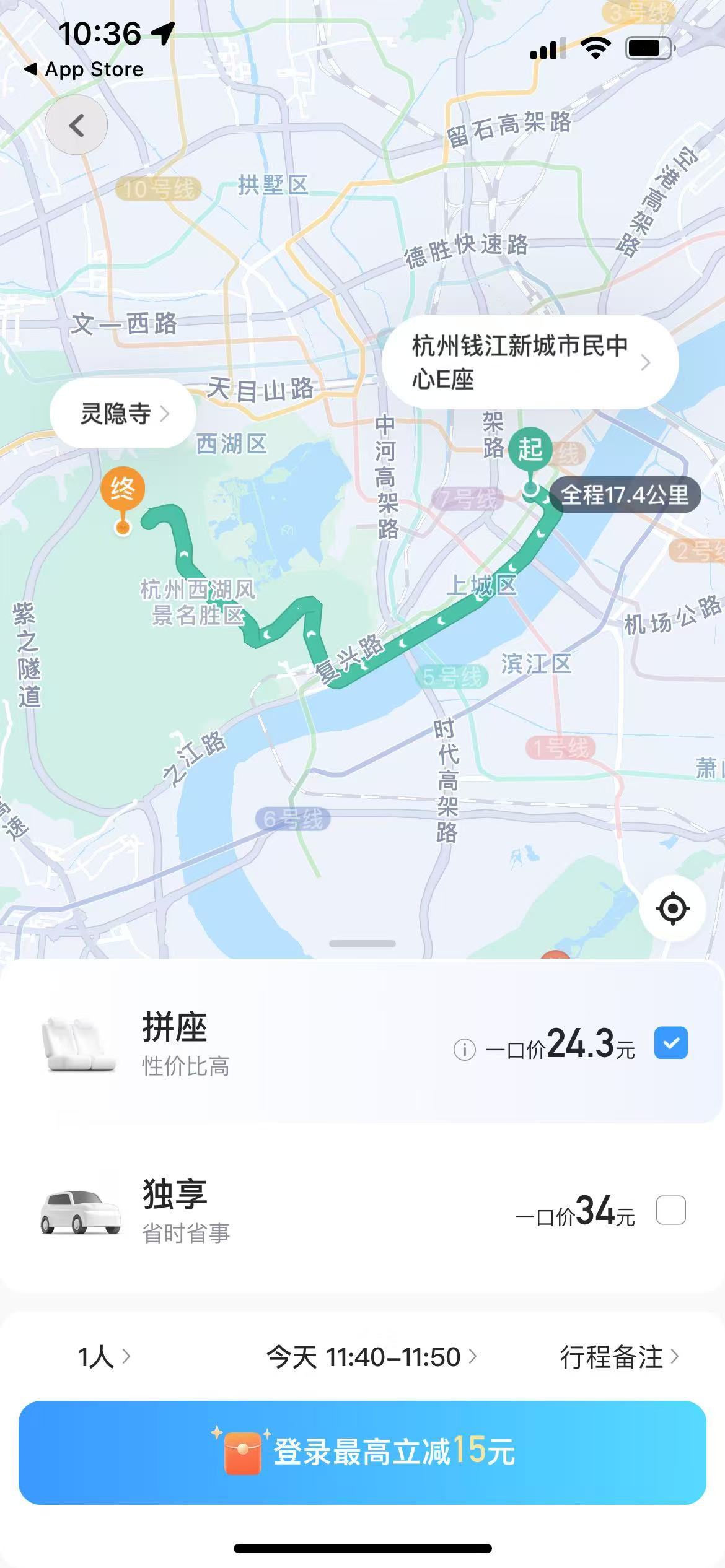
Task: Select the GPS recenter icon on the map
Action: (x=672, y=908)
